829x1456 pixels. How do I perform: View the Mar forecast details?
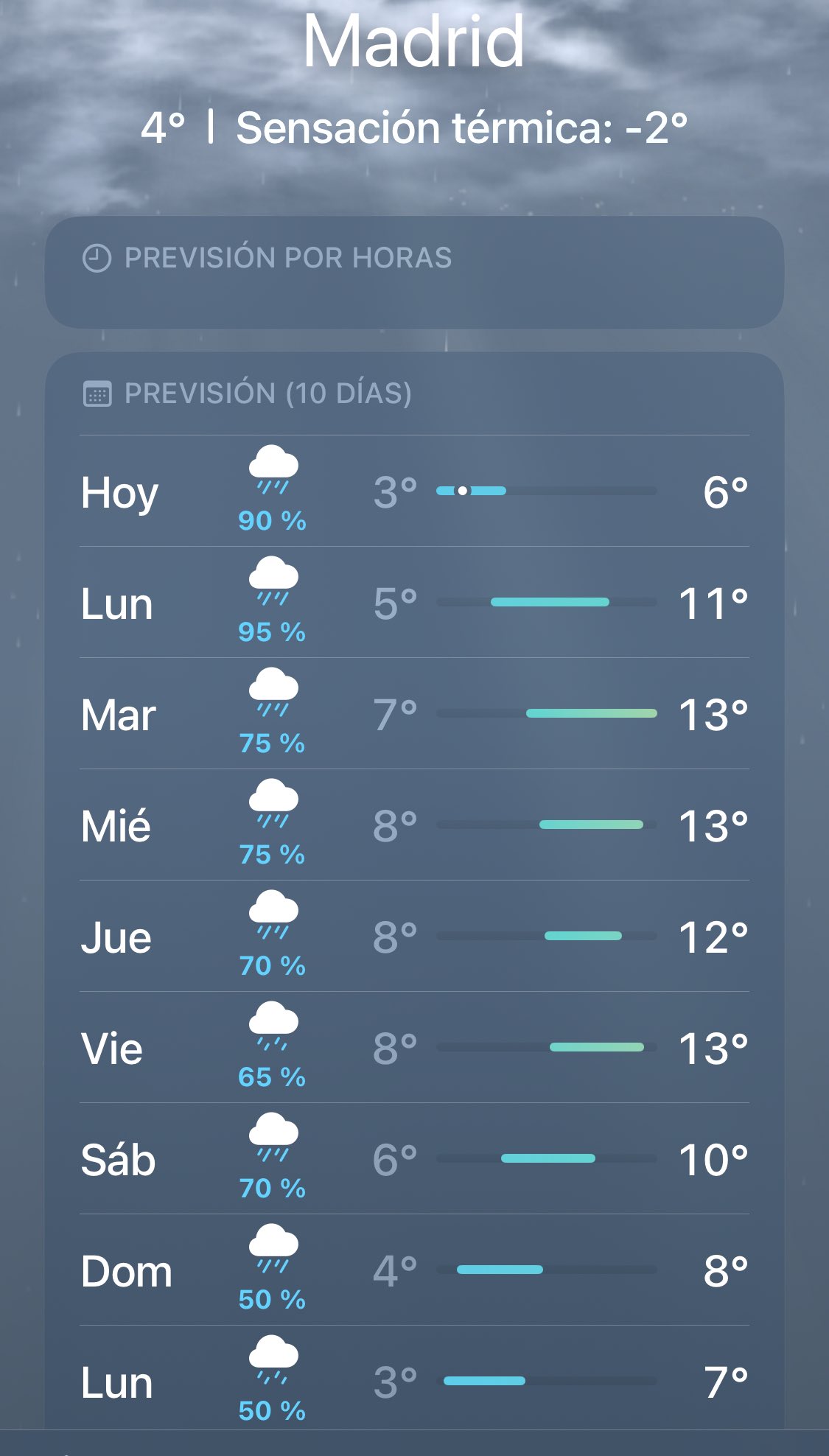tap(414, 714)
